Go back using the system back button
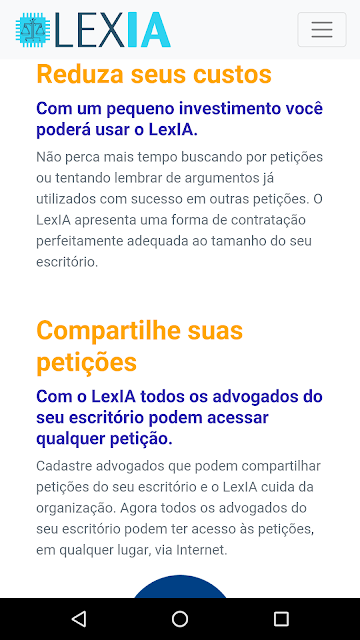Screen dimensions: 360x640 79,619
